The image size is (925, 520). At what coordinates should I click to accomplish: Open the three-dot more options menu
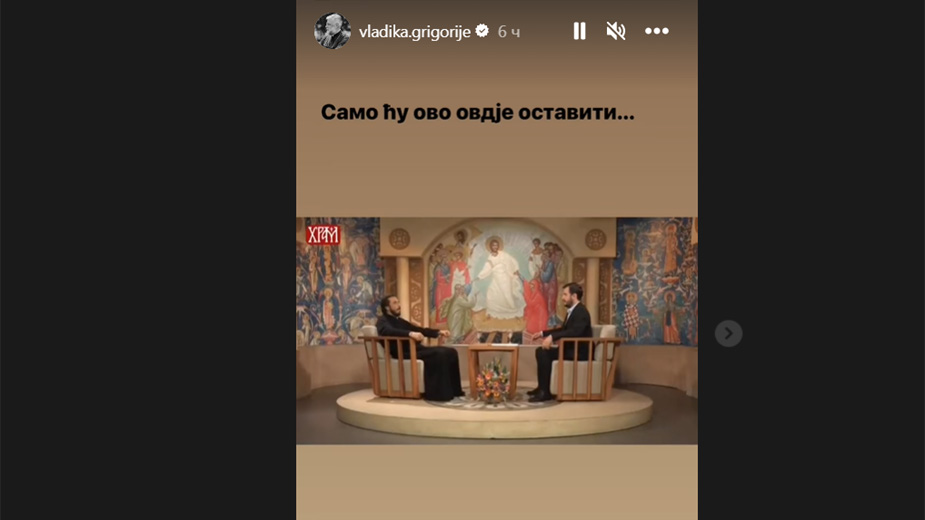pyautogui.click(x=656, y=31)
